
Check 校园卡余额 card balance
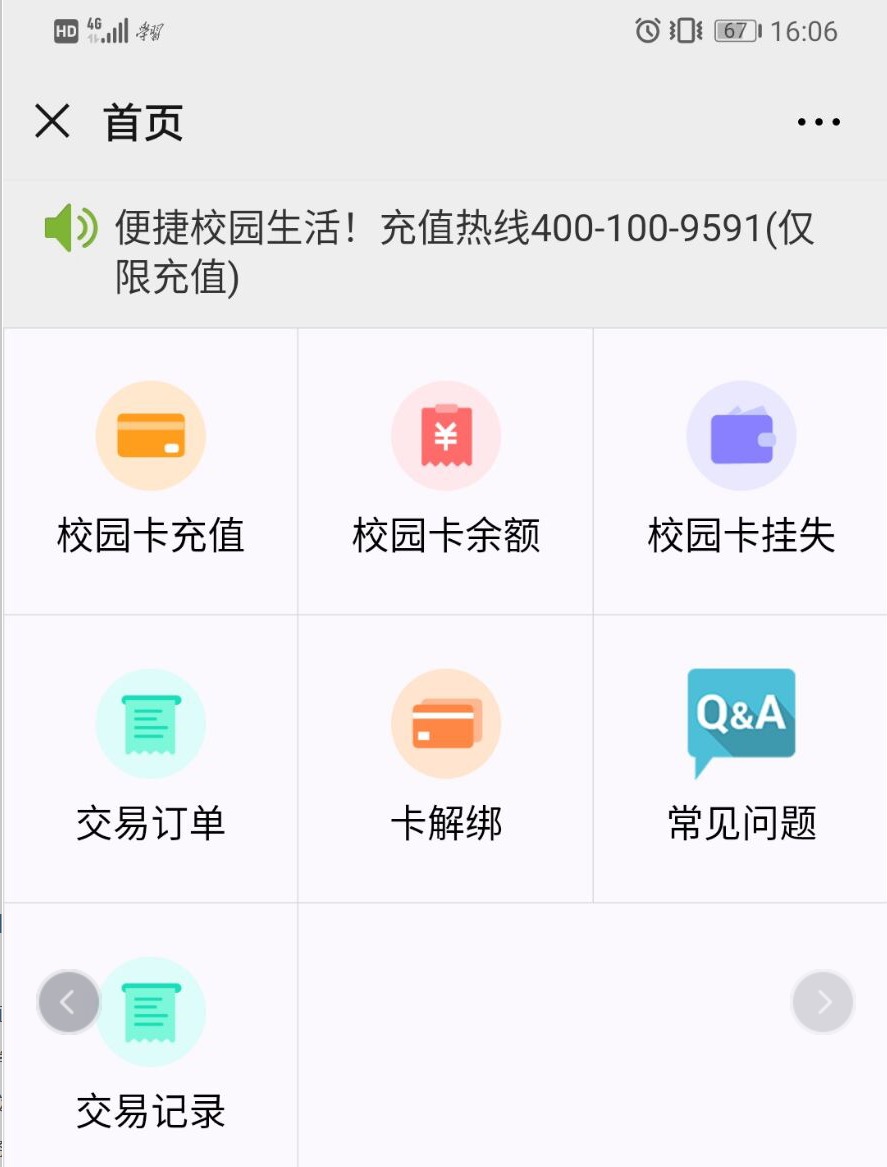coord(446,470)
